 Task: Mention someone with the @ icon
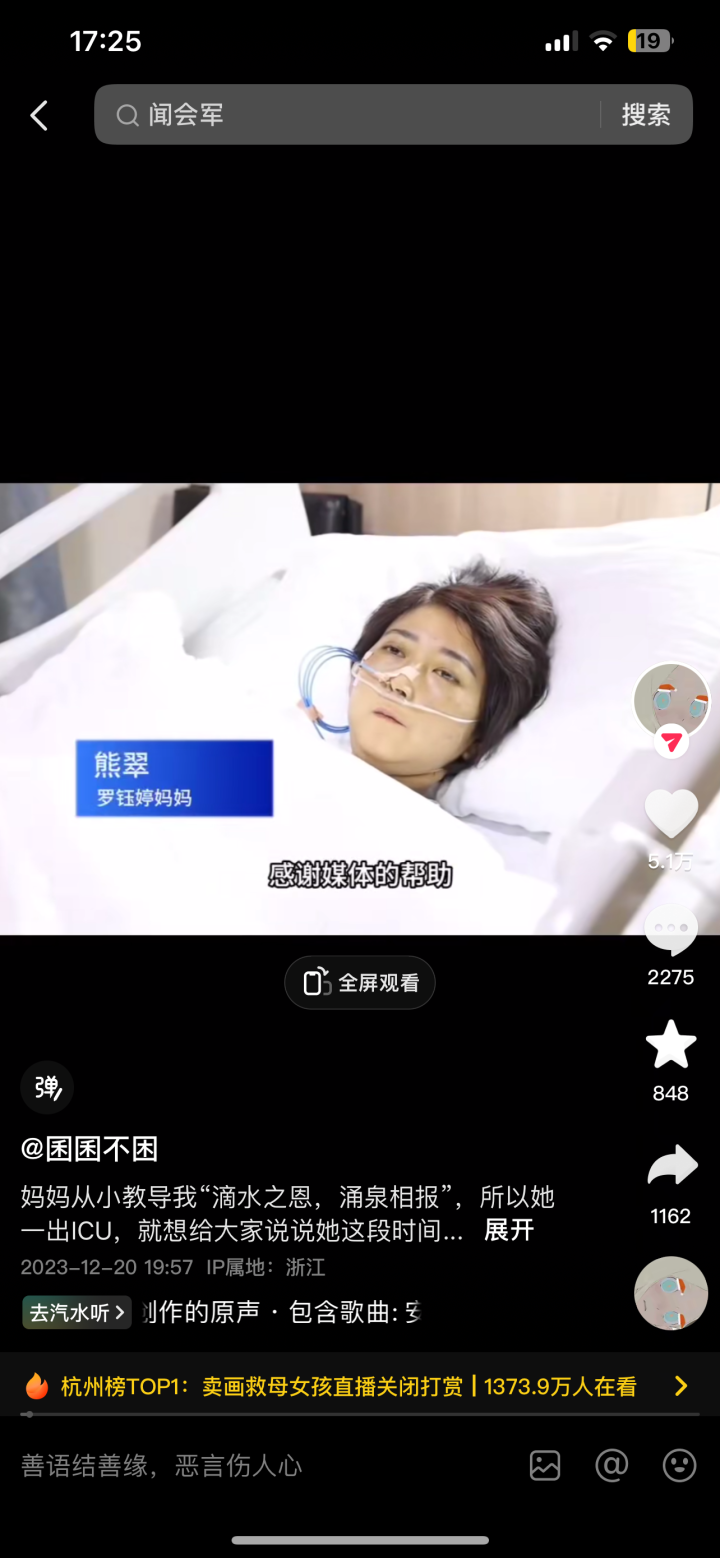tap(611, 1466)
